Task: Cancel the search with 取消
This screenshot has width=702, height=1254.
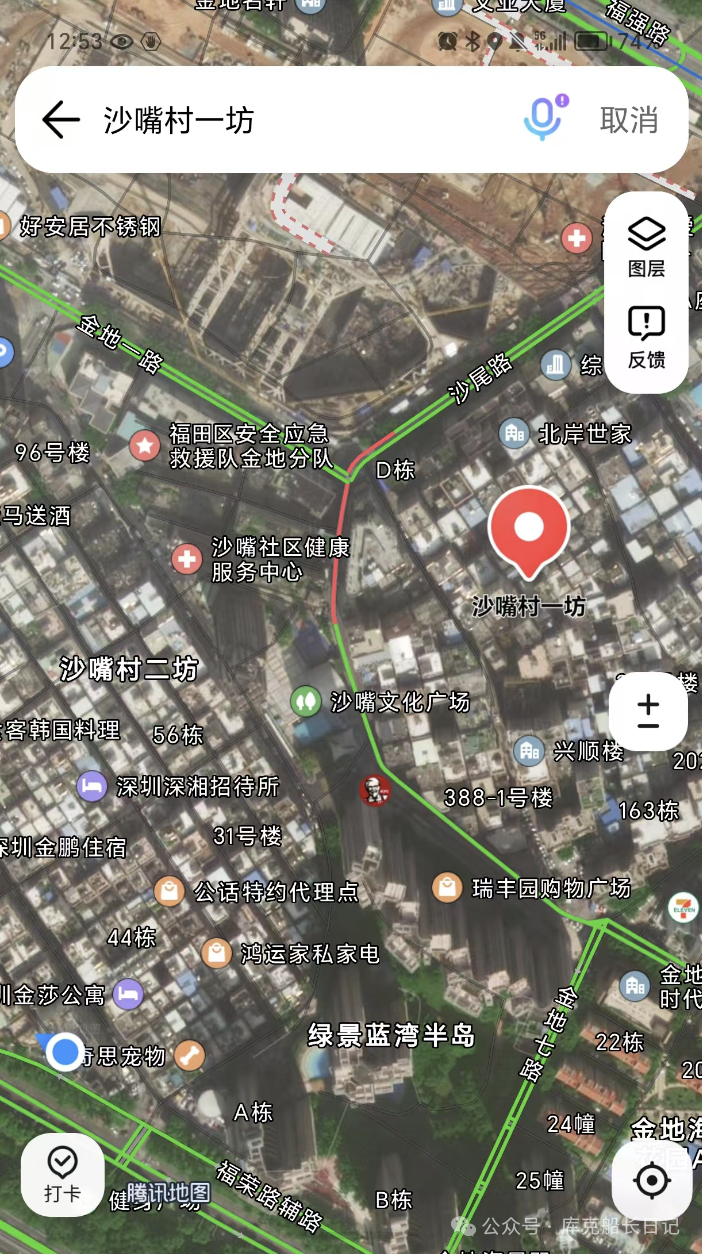Action: tap(629, 120)
